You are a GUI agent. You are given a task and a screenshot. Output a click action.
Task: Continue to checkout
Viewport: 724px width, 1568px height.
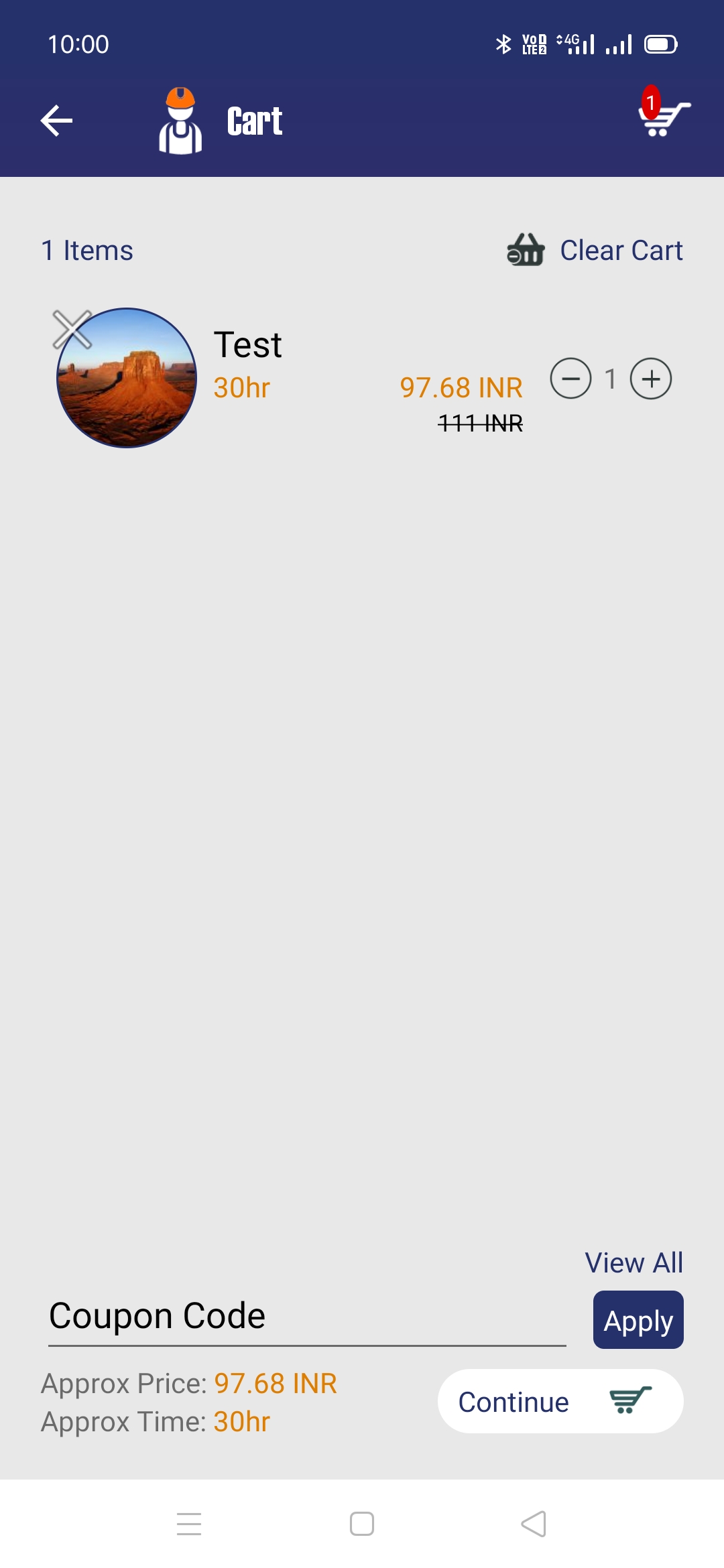(560, 1401)
